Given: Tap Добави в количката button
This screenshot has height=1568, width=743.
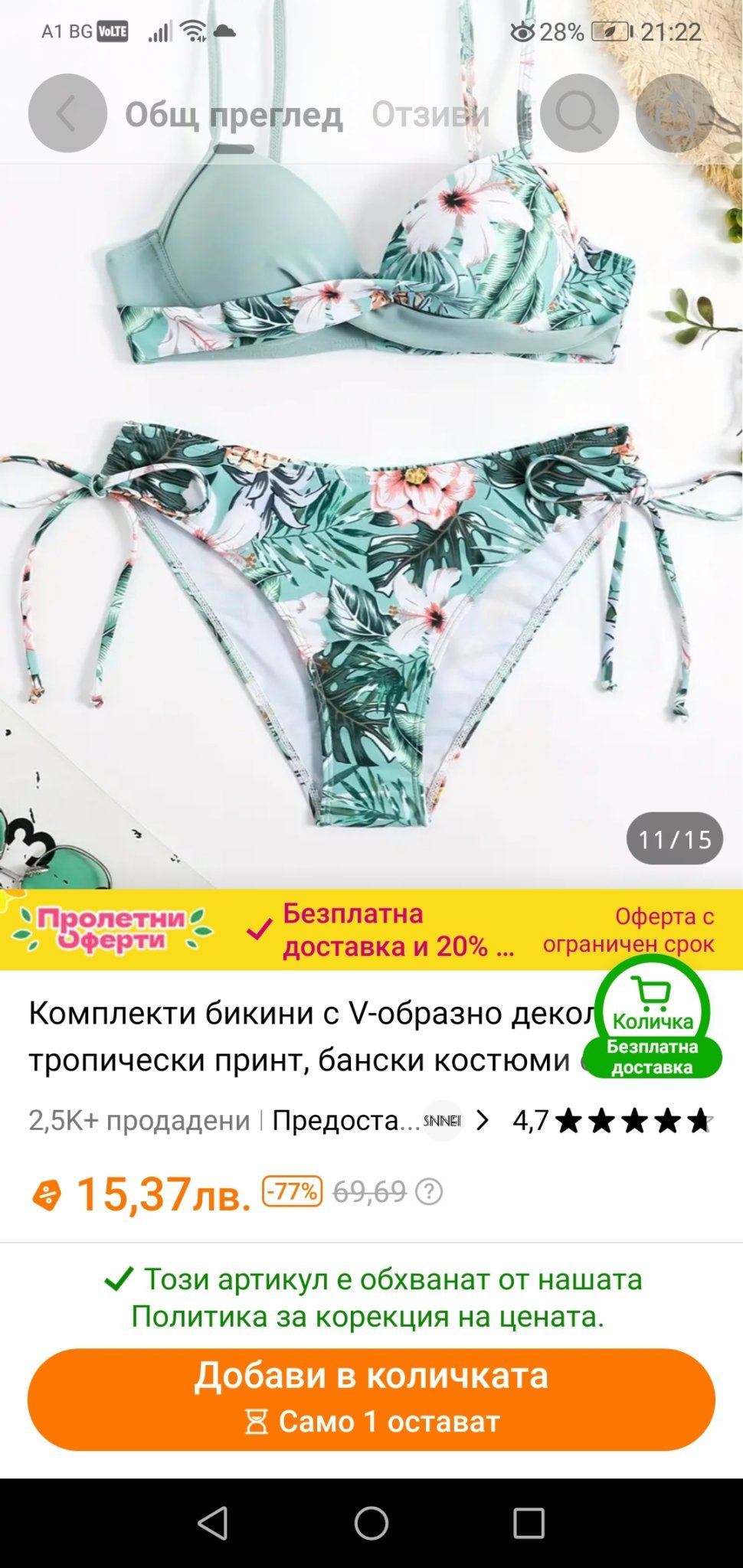Looking at the screenshot, I should click(x=371, y=1400).
